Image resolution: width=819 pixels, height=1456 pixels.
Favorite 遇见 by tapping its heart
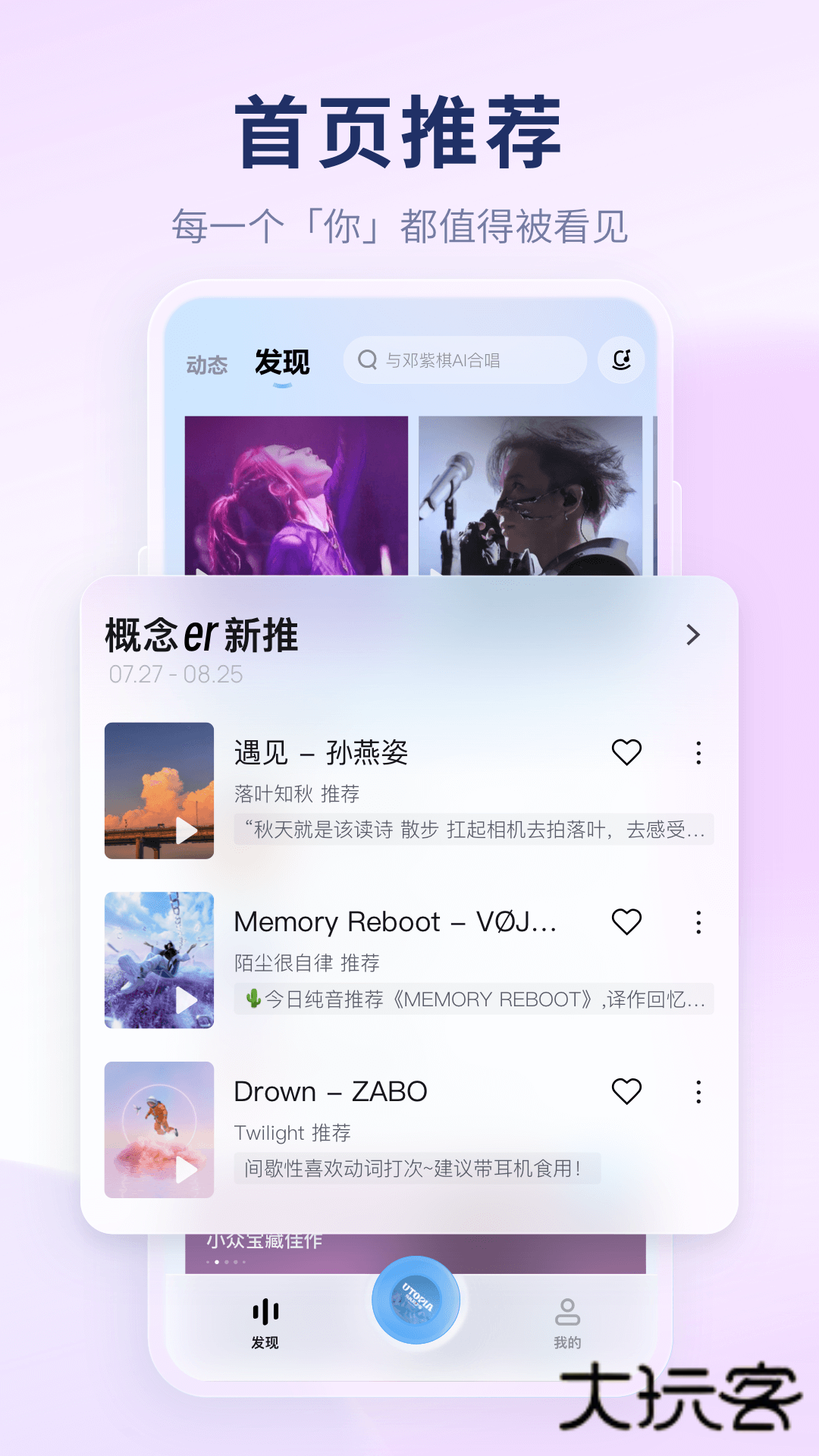[626, 753]
